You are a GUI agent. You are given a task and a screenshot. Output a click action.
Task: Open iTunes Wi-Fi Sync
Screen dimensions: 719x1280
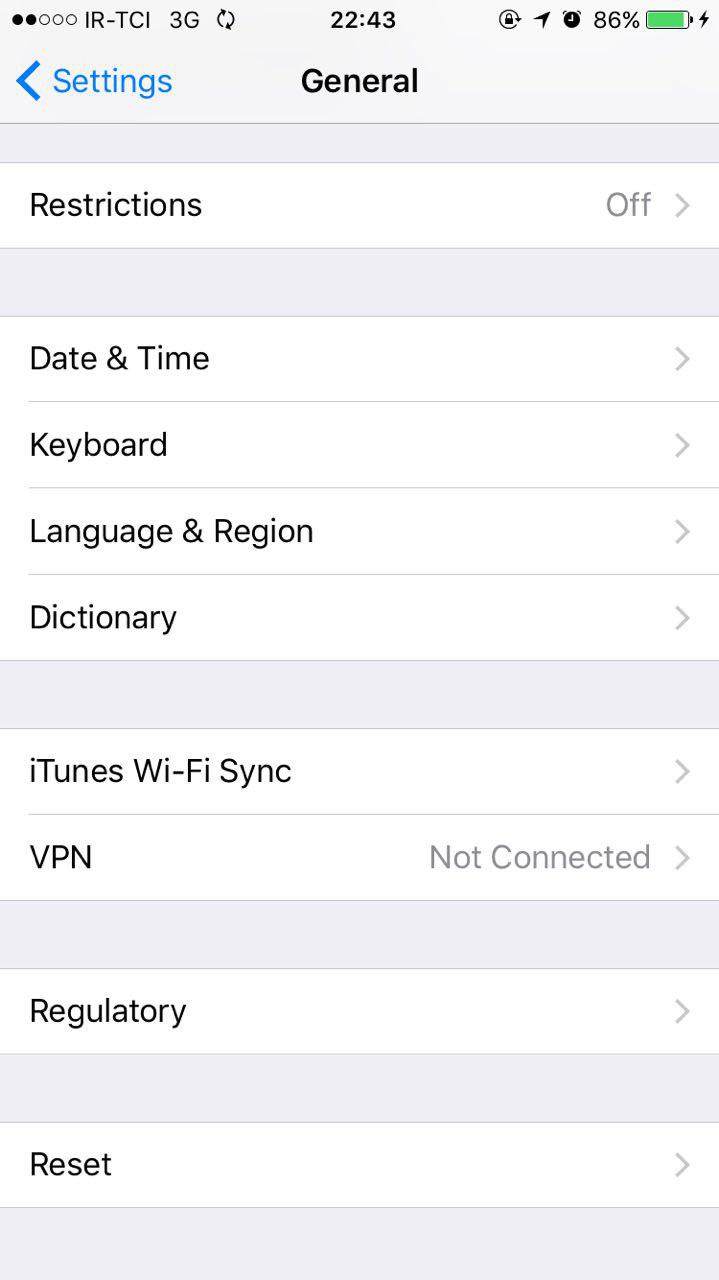359,771
